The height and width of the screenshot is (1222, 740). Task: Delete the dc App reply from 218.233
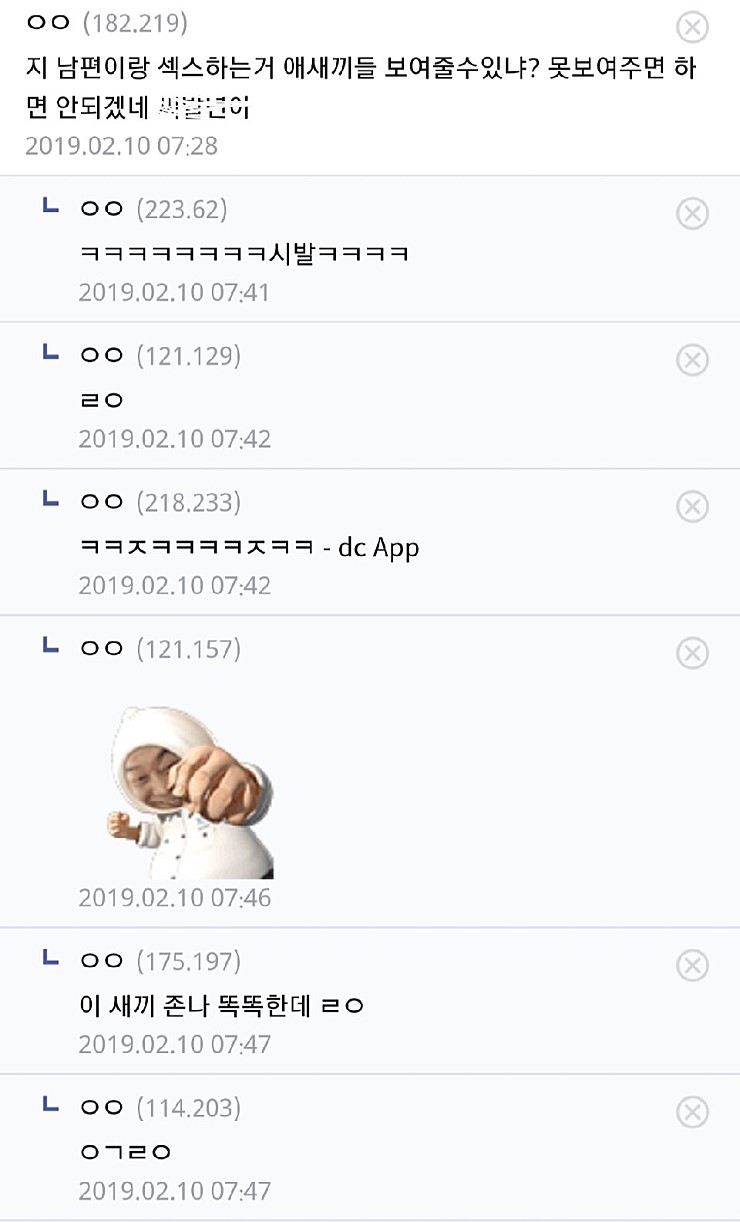[x=692, y=506]
